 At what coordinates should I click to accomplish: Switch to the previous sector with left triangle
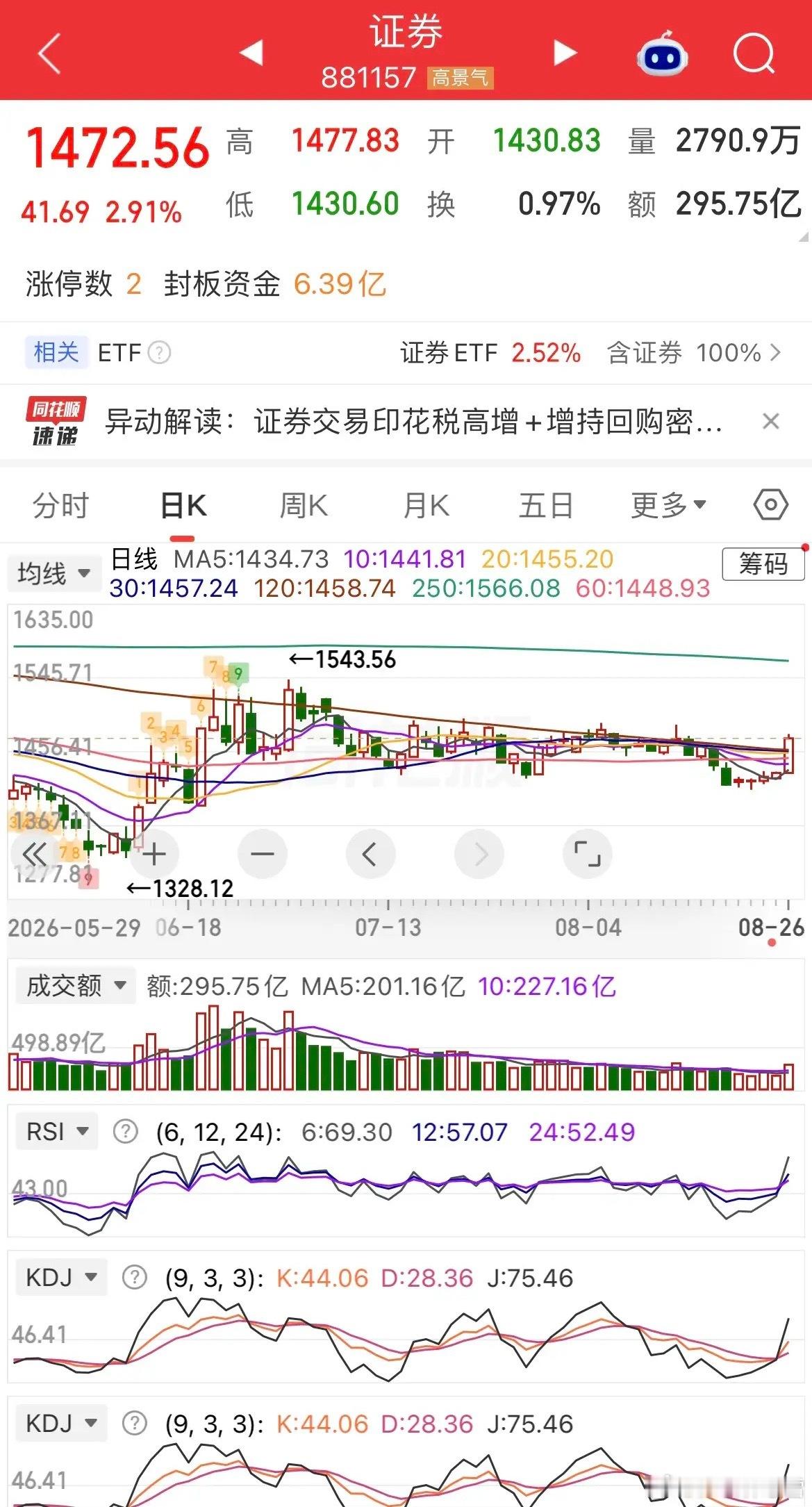(x=251, y=52)
